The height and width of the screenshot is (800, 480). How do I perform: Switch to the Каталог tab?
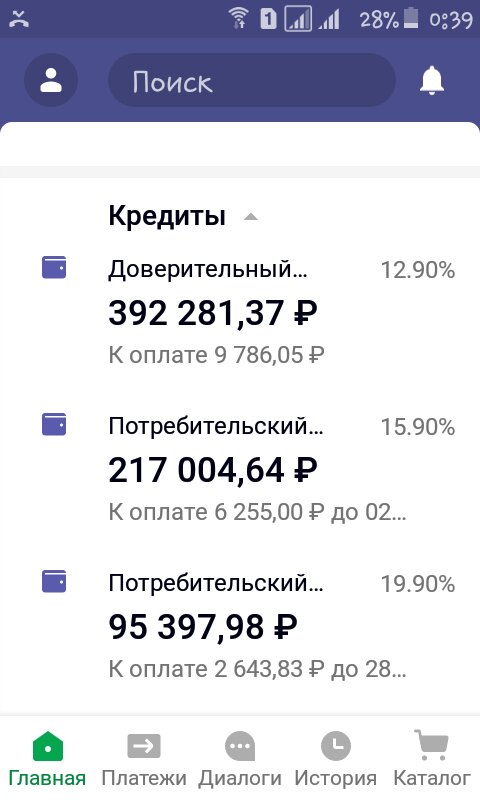click(432, 759)
